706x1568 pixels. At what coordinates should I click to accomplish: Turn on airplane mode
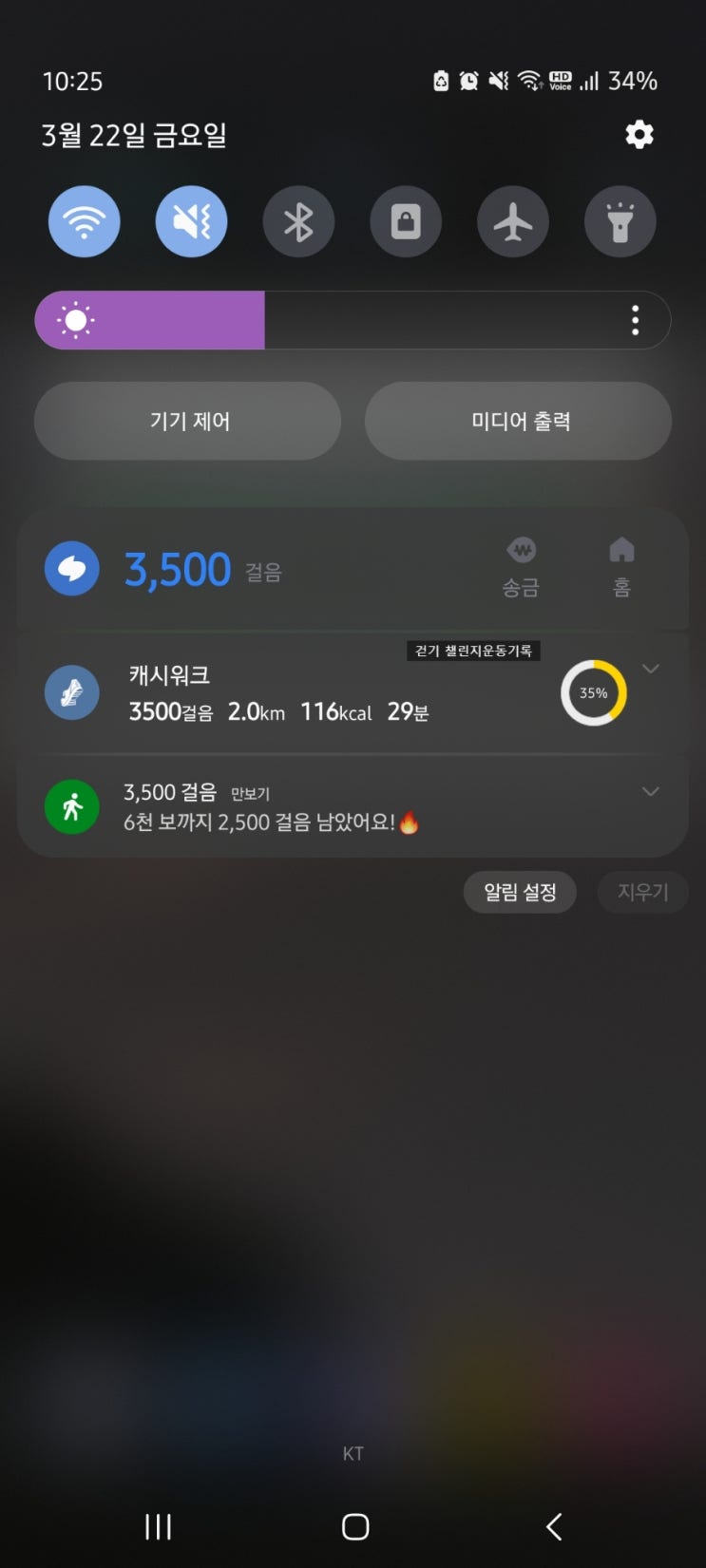tap(513, 221)
